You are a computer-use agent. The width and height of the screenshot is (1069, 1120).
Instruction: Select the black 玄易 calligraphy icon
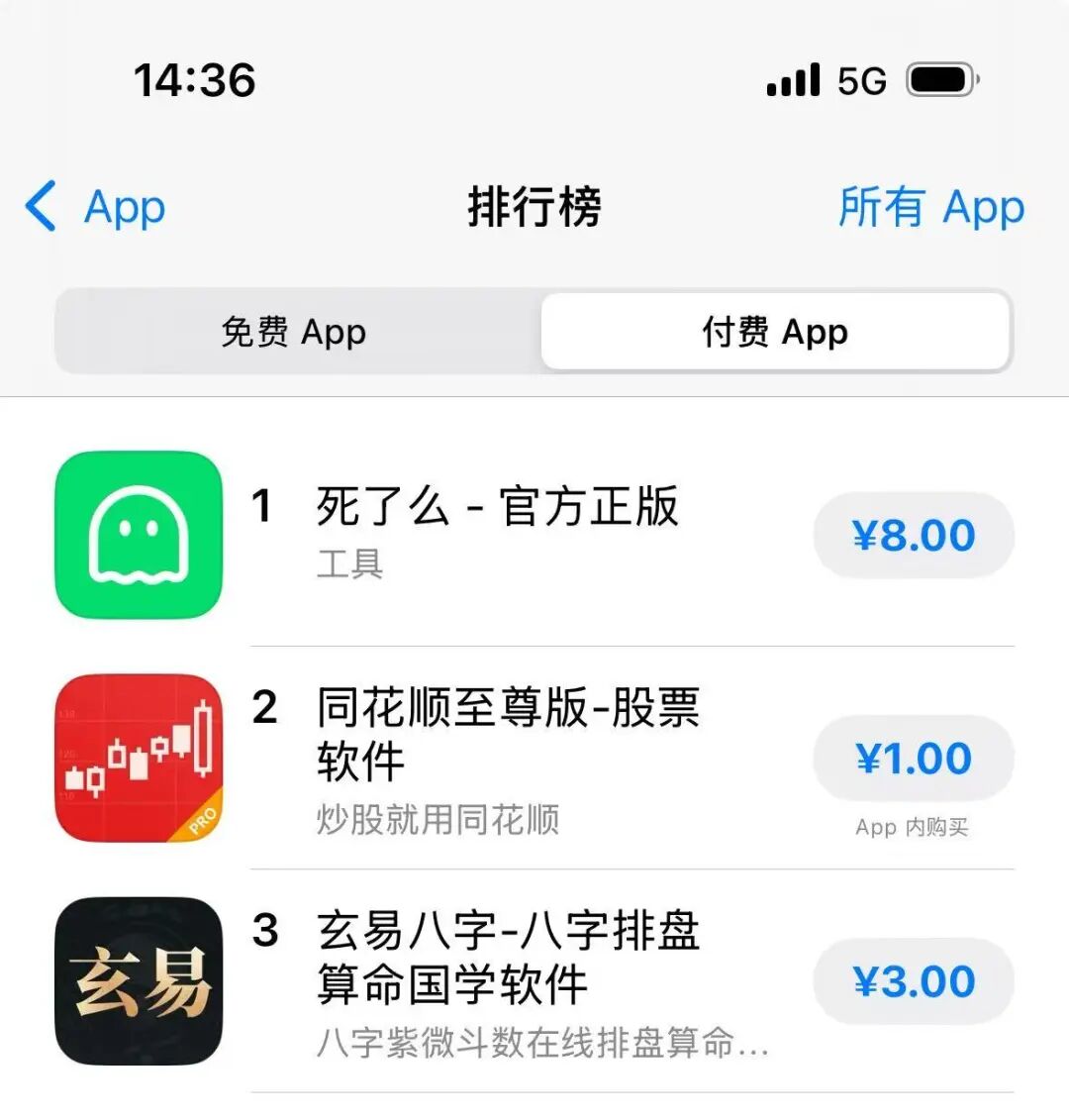coord(136,983)
